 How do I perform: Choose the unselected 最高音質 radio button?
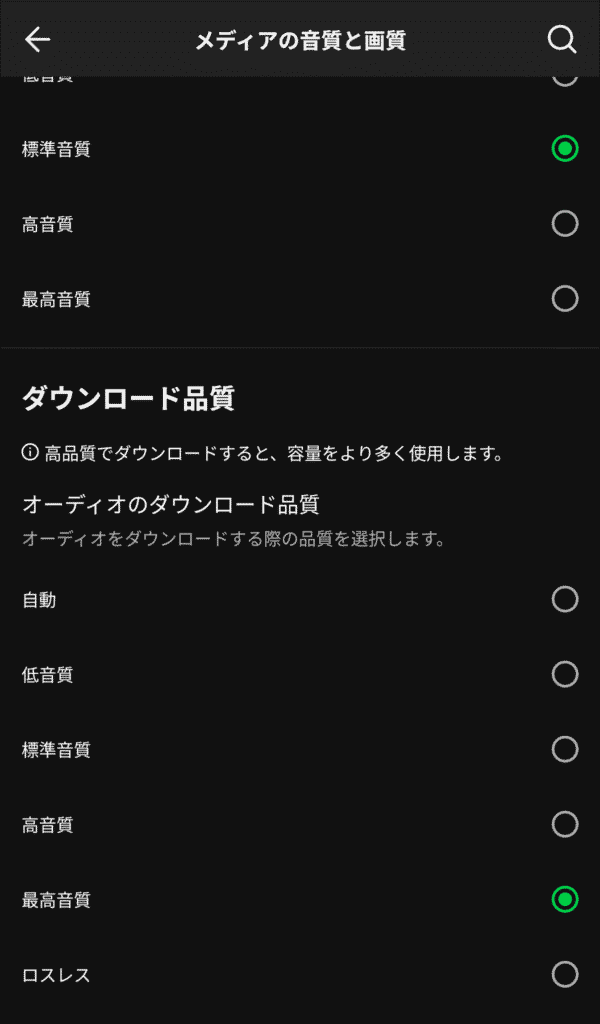click(565, 299)
